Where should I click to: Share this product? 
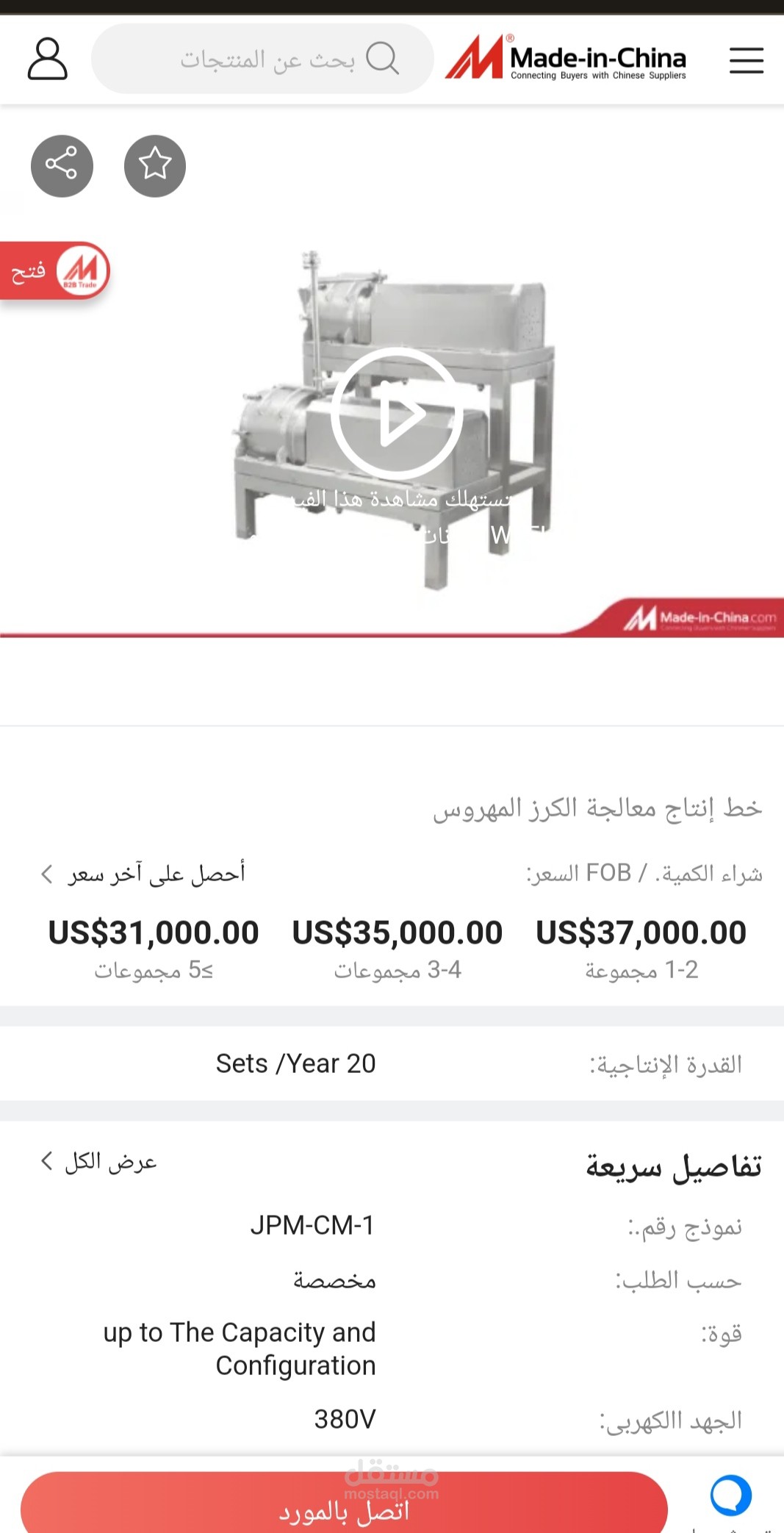pos(62,166)
